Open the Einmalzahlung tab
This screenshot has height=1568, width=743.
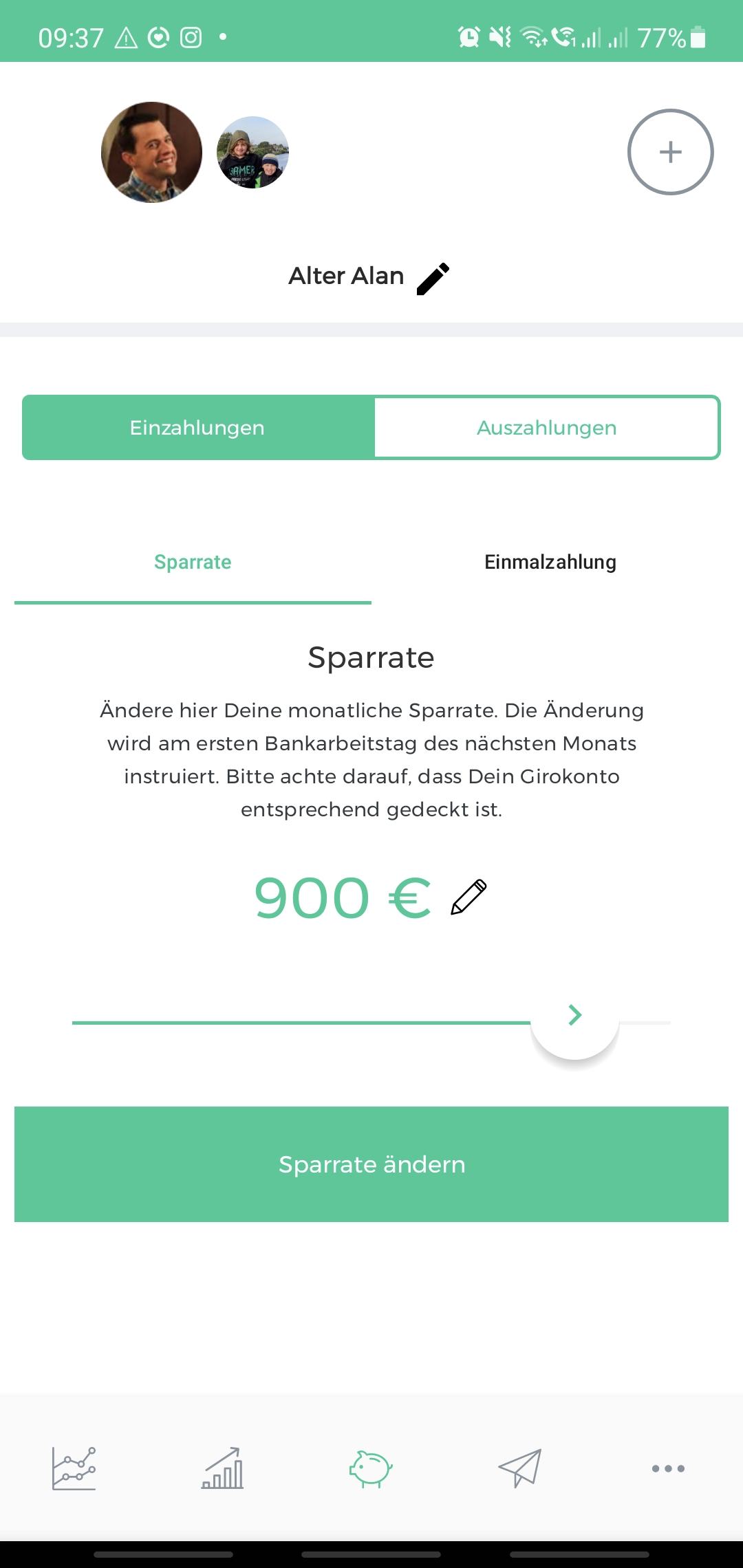pyautogui.click(x=550, y=563)
